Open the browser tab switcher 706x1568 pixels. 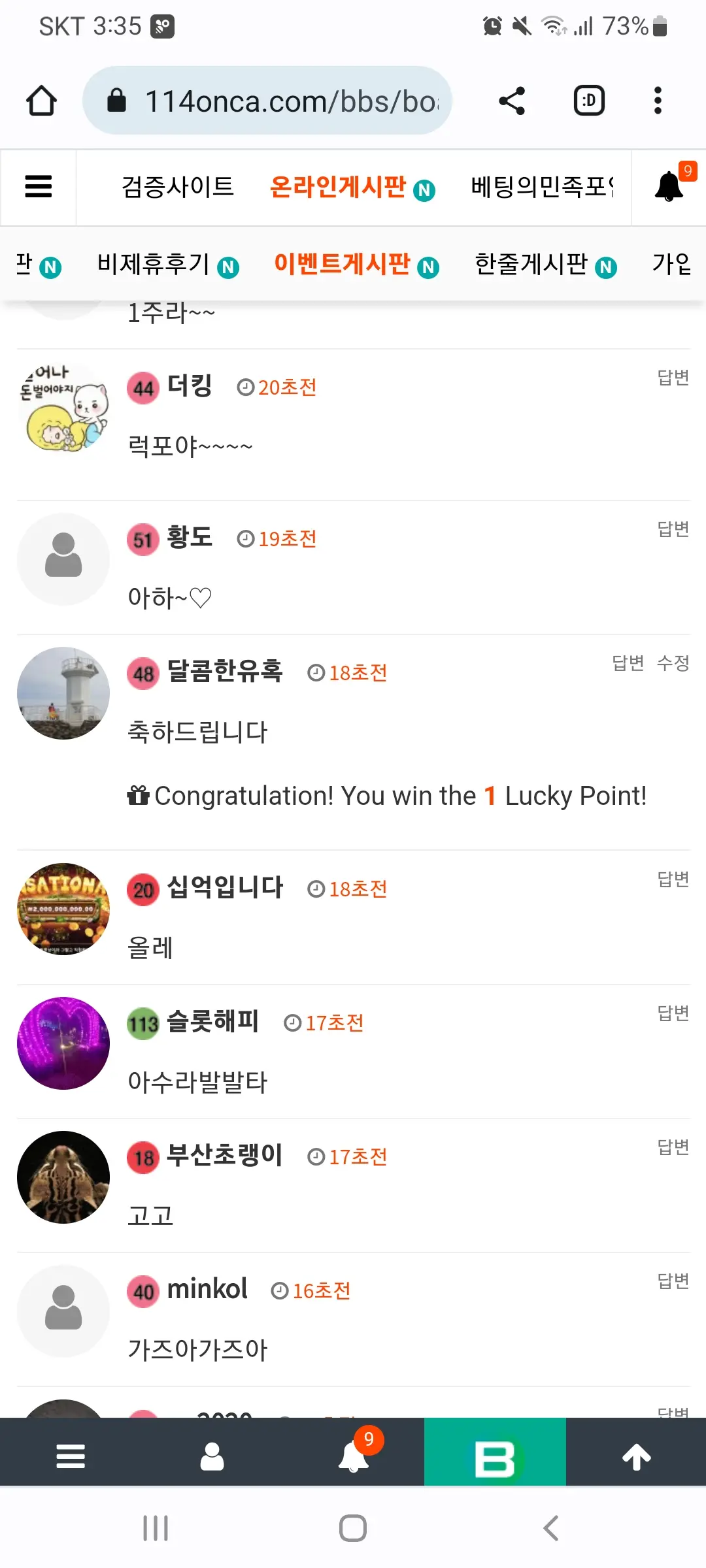pyautogui.click(x=589, y=101)
